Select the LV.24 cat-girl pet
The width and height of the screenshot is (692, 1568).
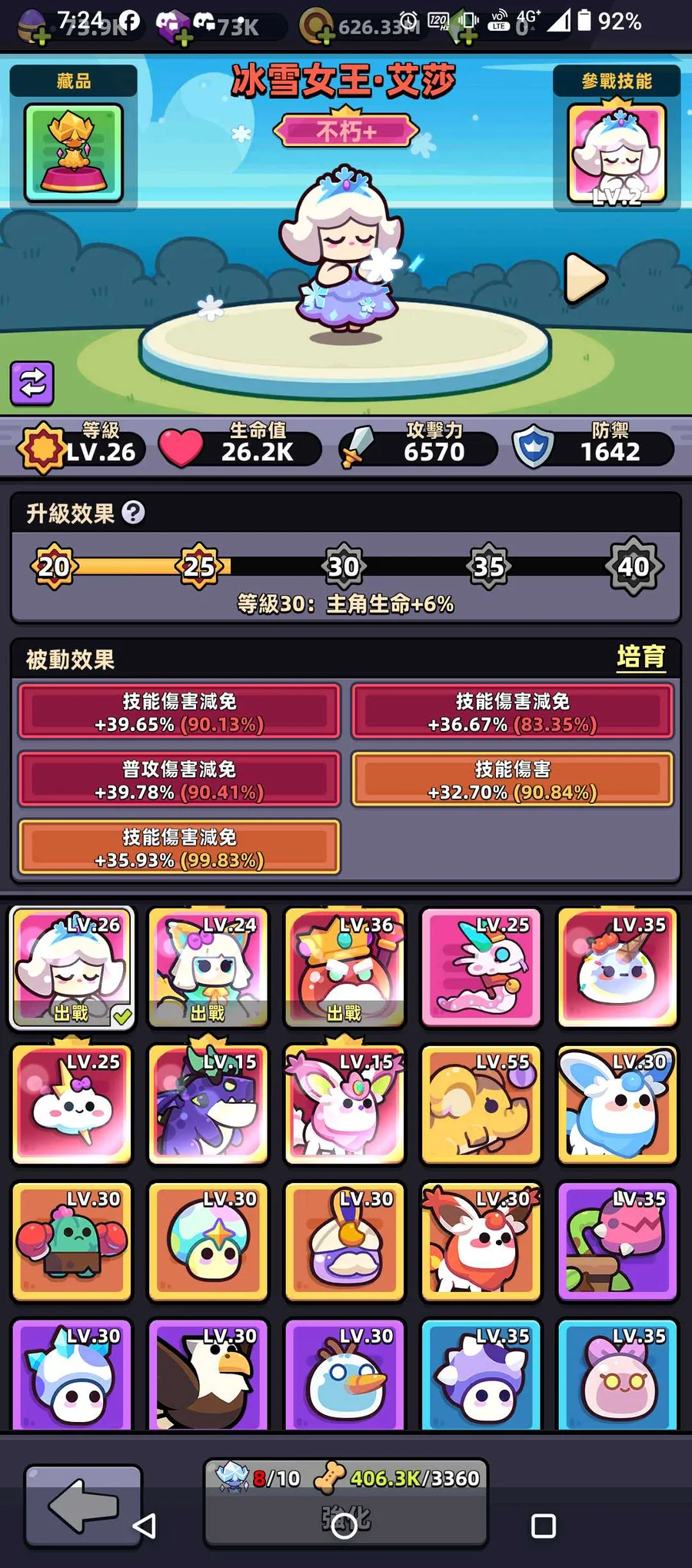pos(208,967)
